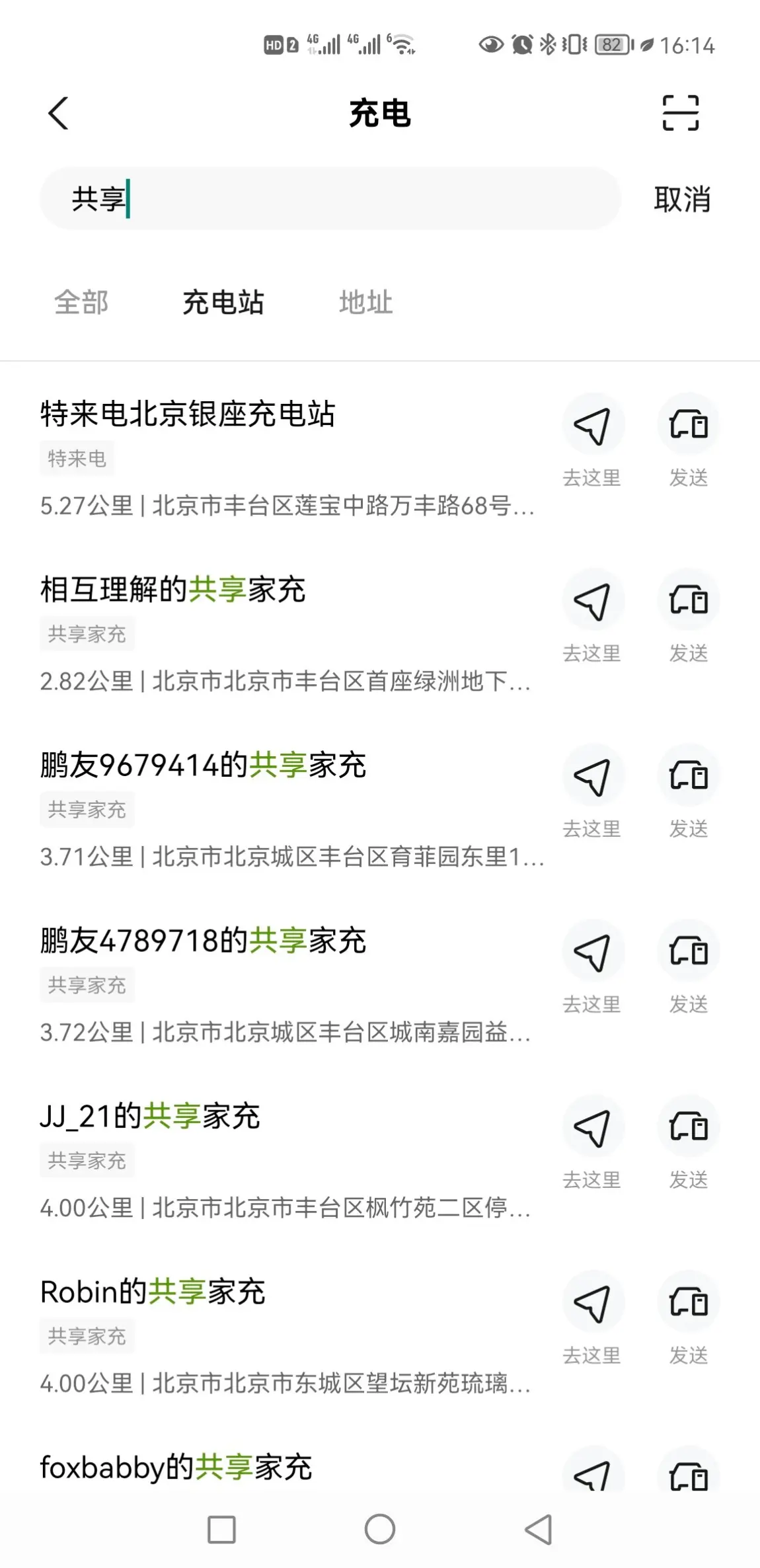Switch to the 地址 tab
This screenshot has height=1568, width=760.
pos(366,303)
